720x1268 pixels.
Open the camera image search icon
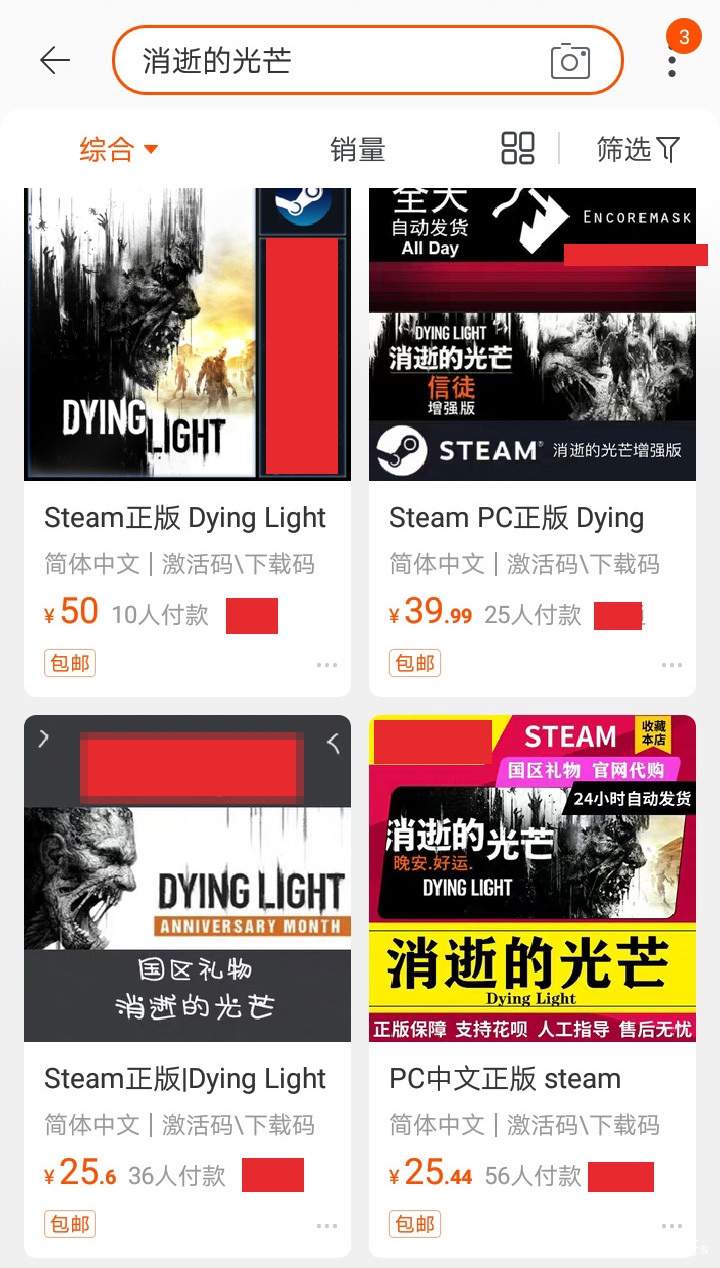[x=570, y=61]
